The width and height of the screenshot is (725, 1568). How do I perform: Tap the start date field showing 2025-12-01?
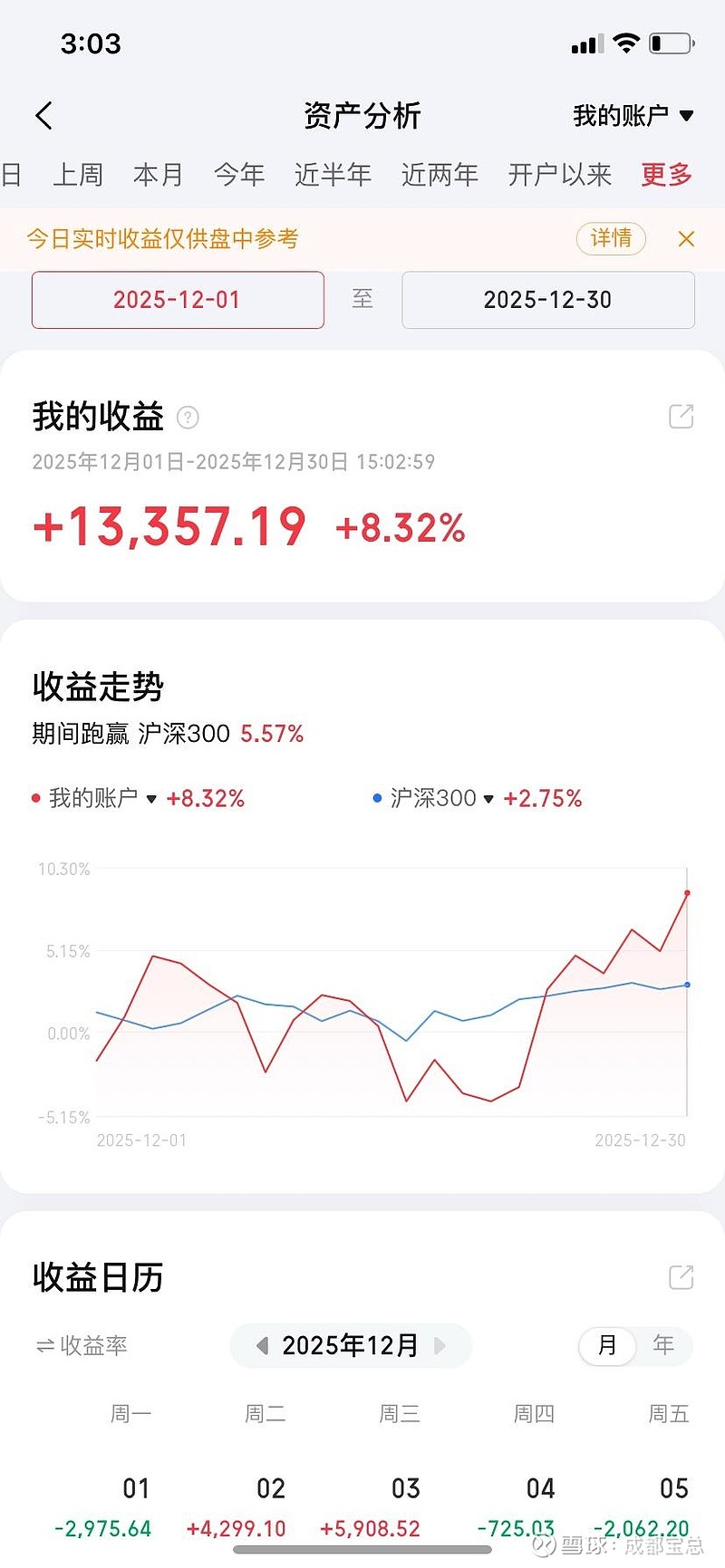coord(178,300)
